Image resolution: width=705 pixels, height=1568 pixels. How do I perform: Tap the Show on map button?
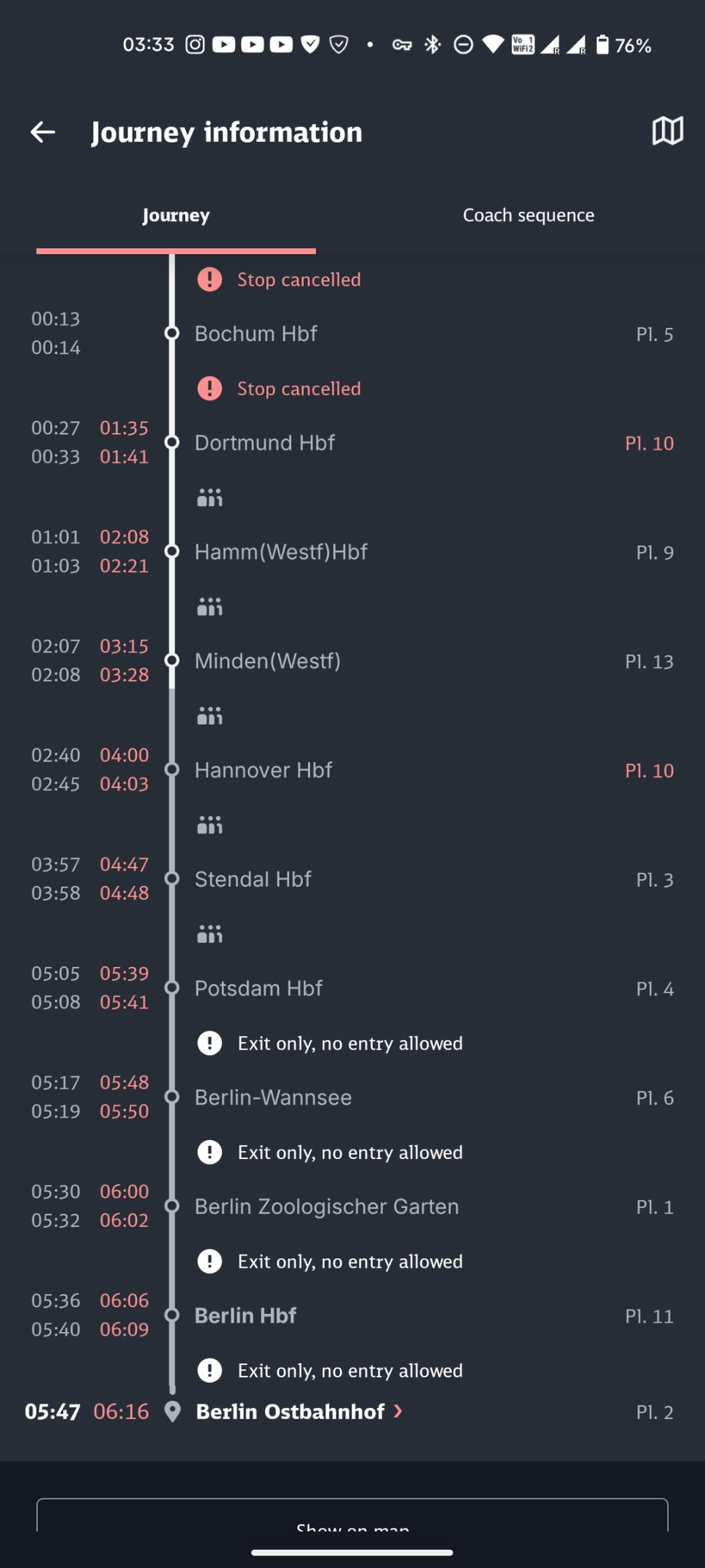click(352, 1519)
